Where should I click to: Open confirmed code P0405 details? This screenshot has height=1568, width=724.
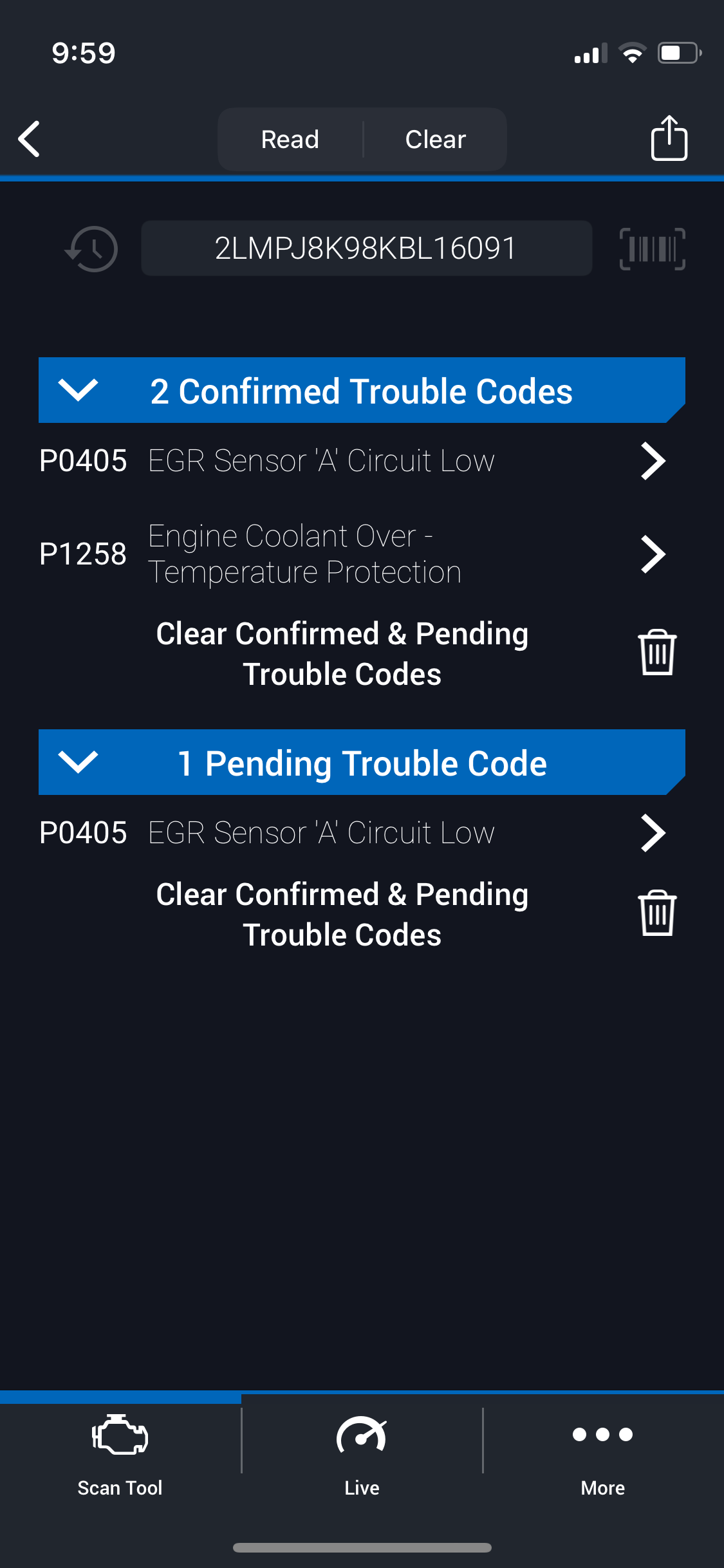click(x=353, y=461)
